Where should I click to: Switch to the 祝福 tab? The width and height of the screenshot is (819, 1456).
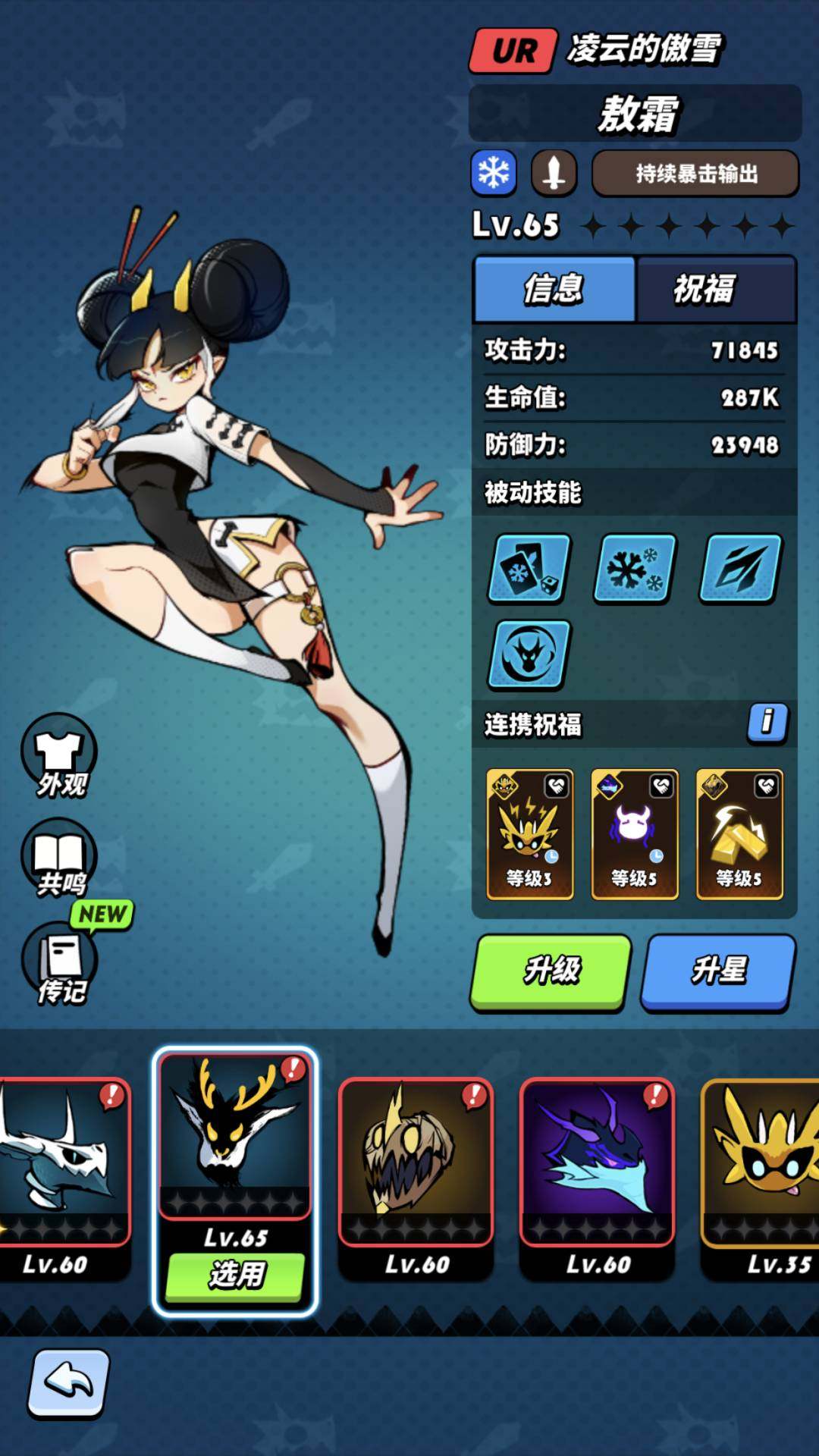pos(714,290)
